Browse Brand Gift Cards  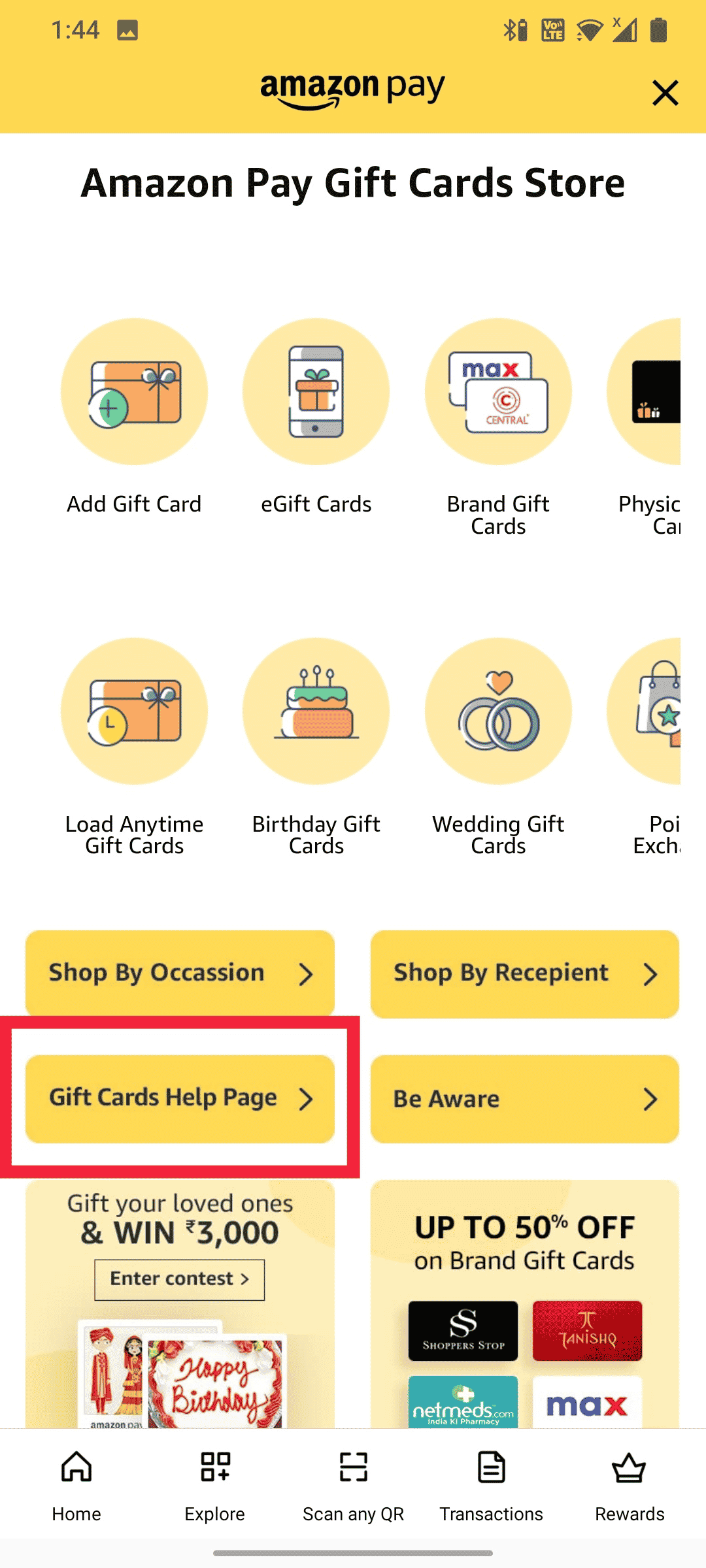(x=498, y=392)
